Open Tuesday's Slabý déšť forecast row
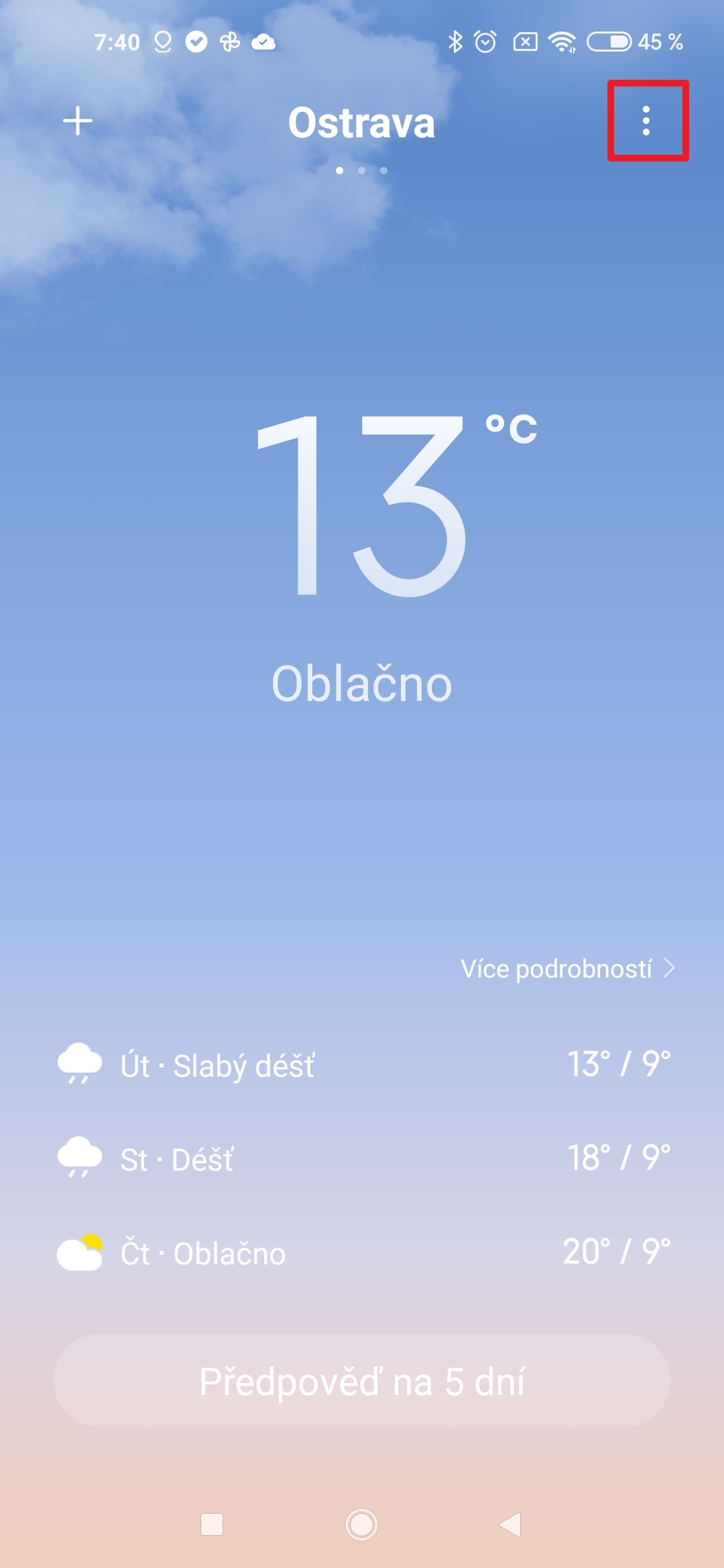 (x=362, y=1065)
